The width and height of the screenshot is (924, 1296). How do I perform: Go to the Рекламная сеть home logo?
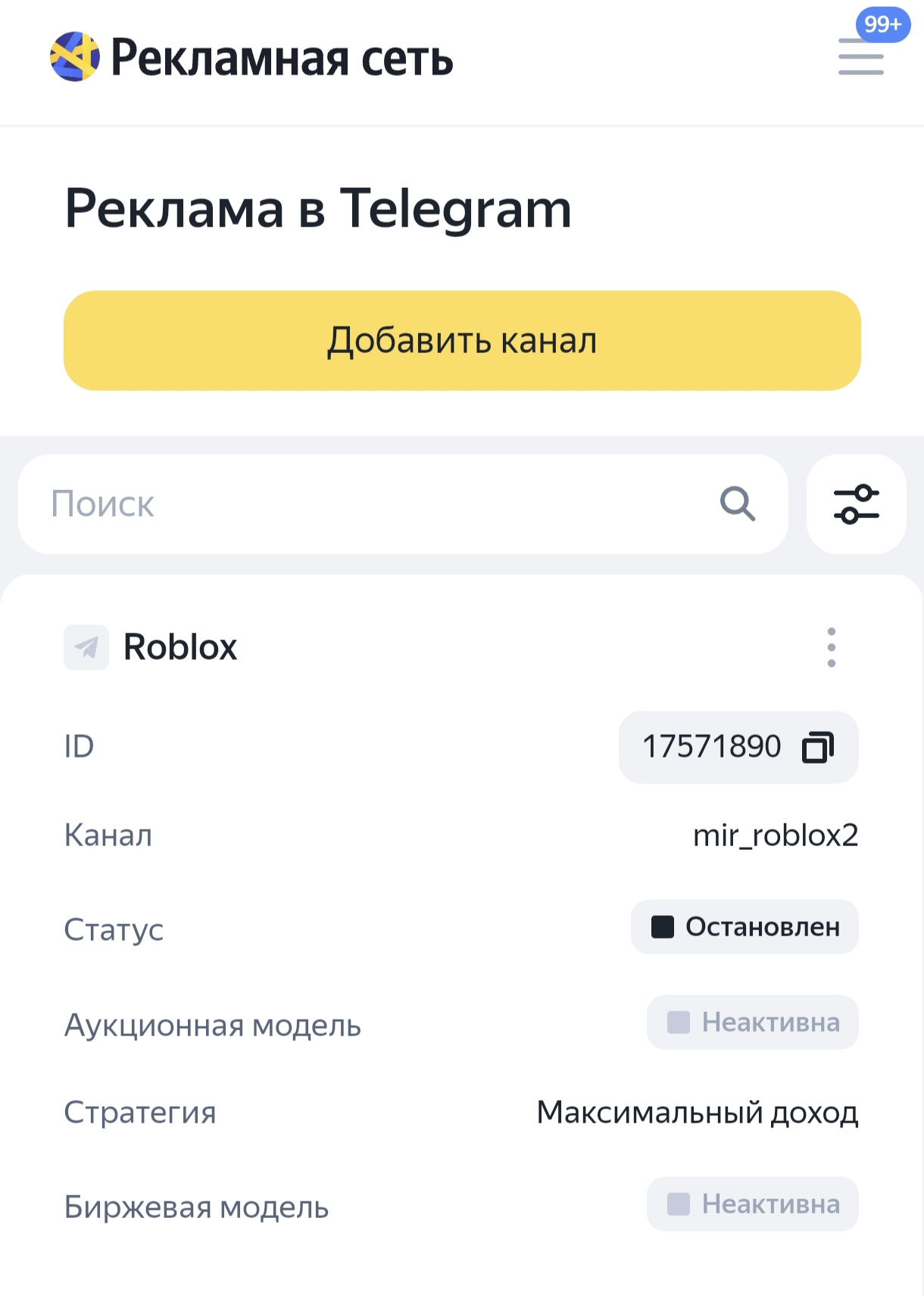coord(251,58)
